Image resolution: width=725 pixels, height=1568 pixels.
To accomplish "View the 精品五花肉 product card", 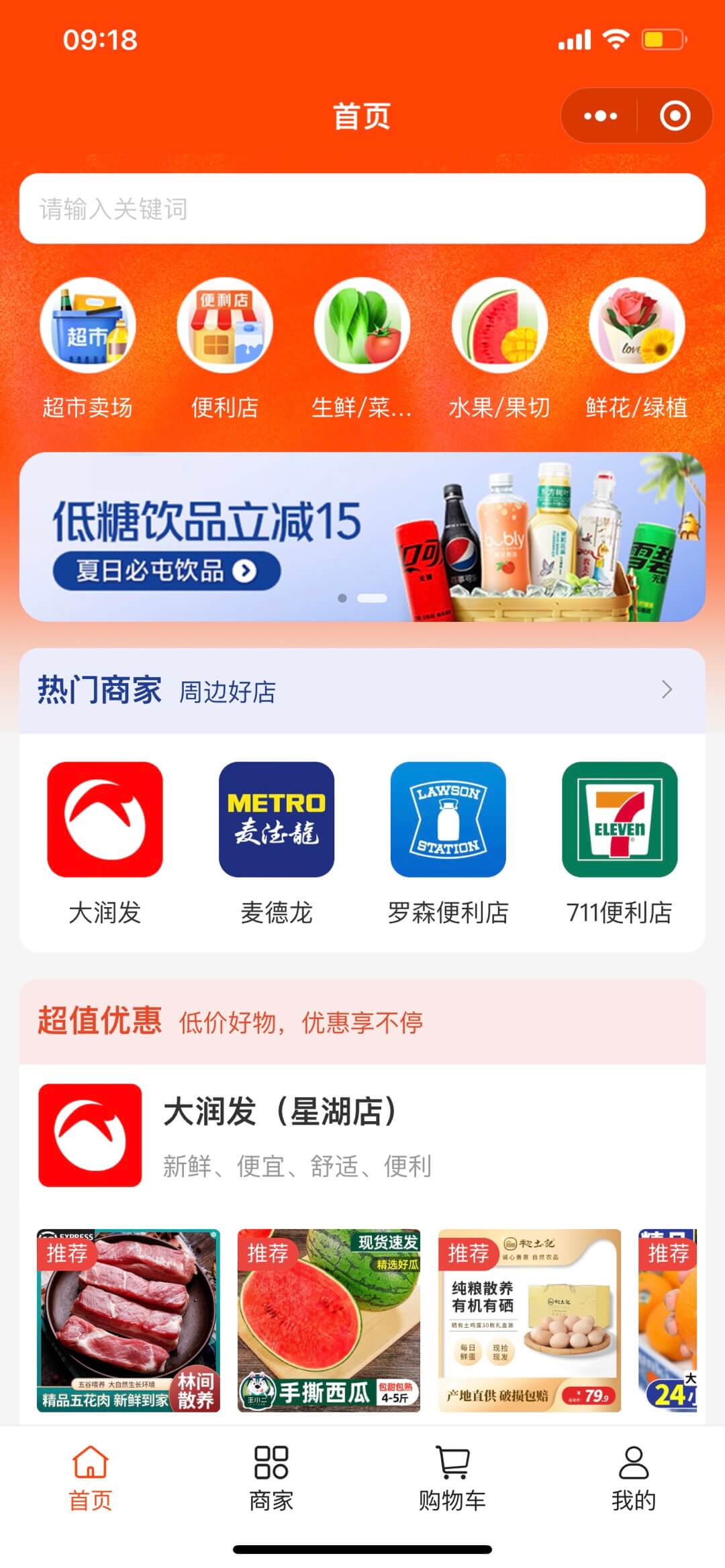I will (x=128, y=1320).
